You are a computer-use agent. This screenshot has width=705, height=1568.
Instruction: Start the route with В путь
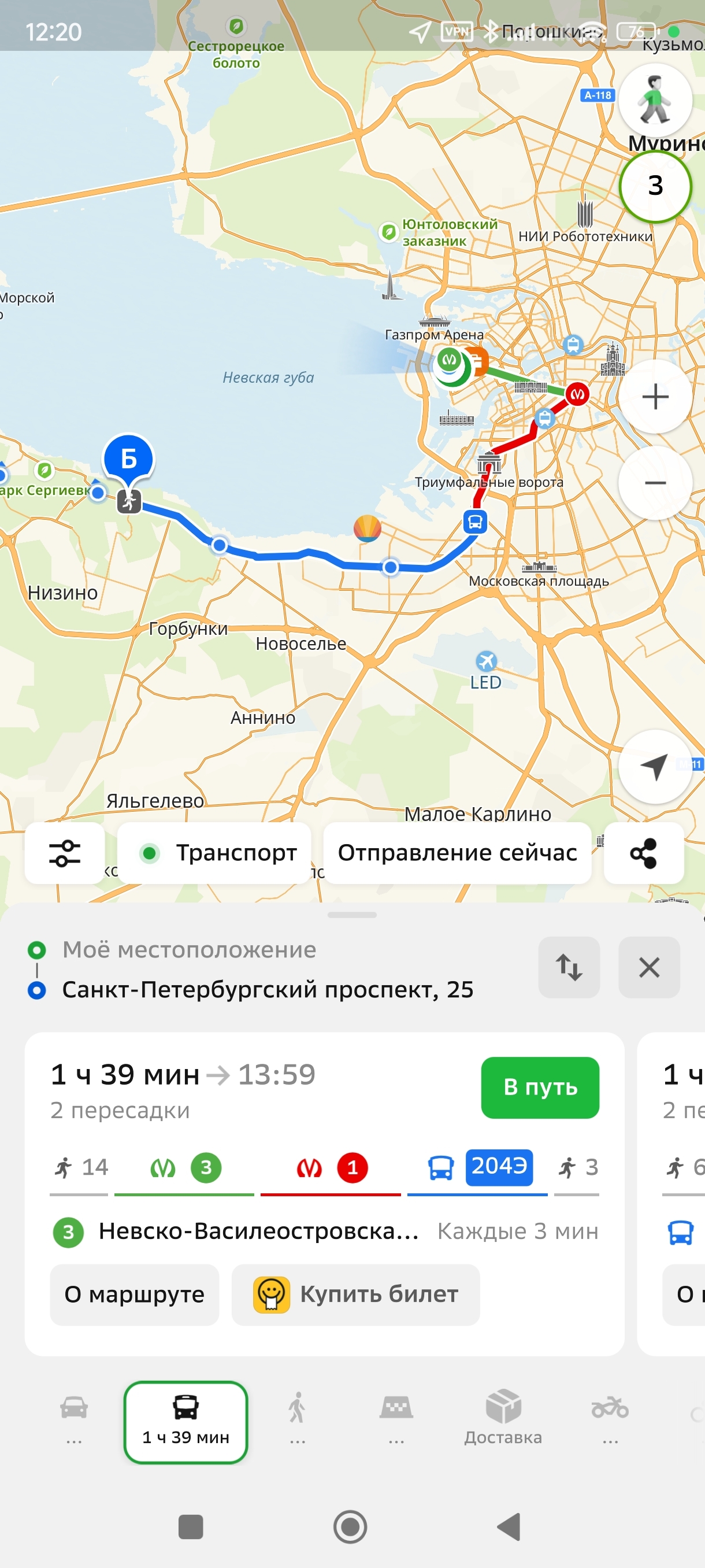coord(540,1087)
